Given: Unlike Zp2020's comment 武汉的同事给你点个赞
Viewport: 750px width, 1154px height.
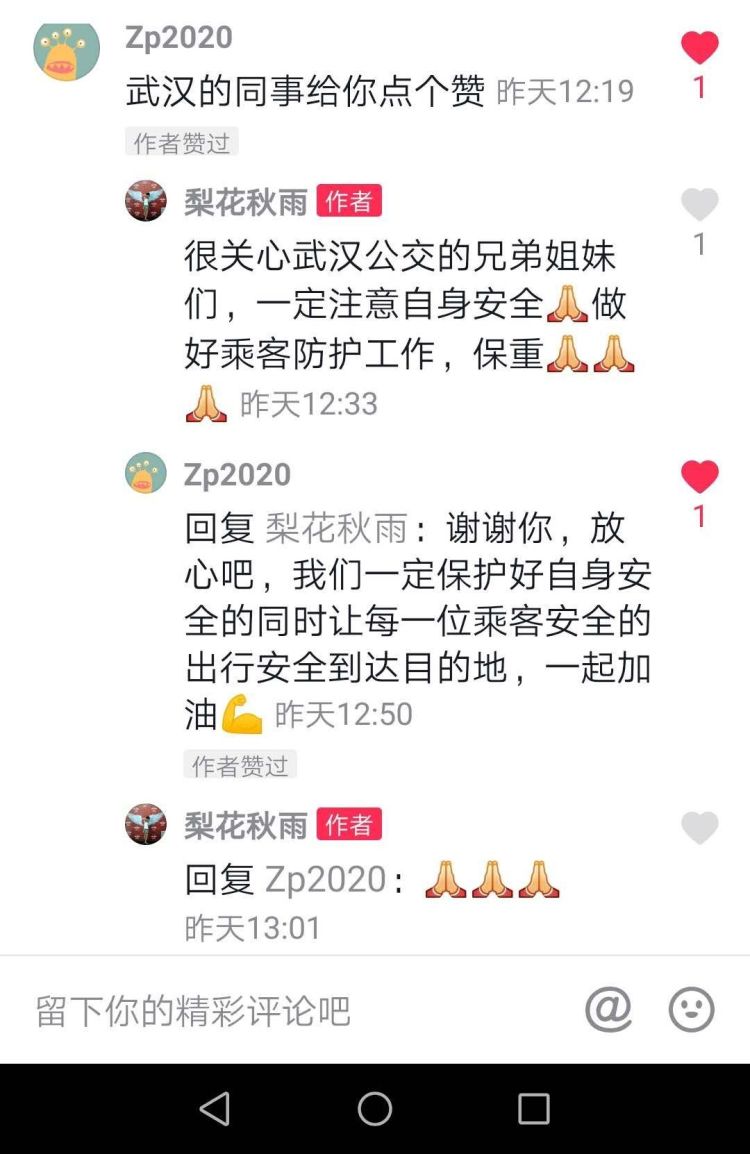Looking at the screenshot, I should (x=700, y=48).
